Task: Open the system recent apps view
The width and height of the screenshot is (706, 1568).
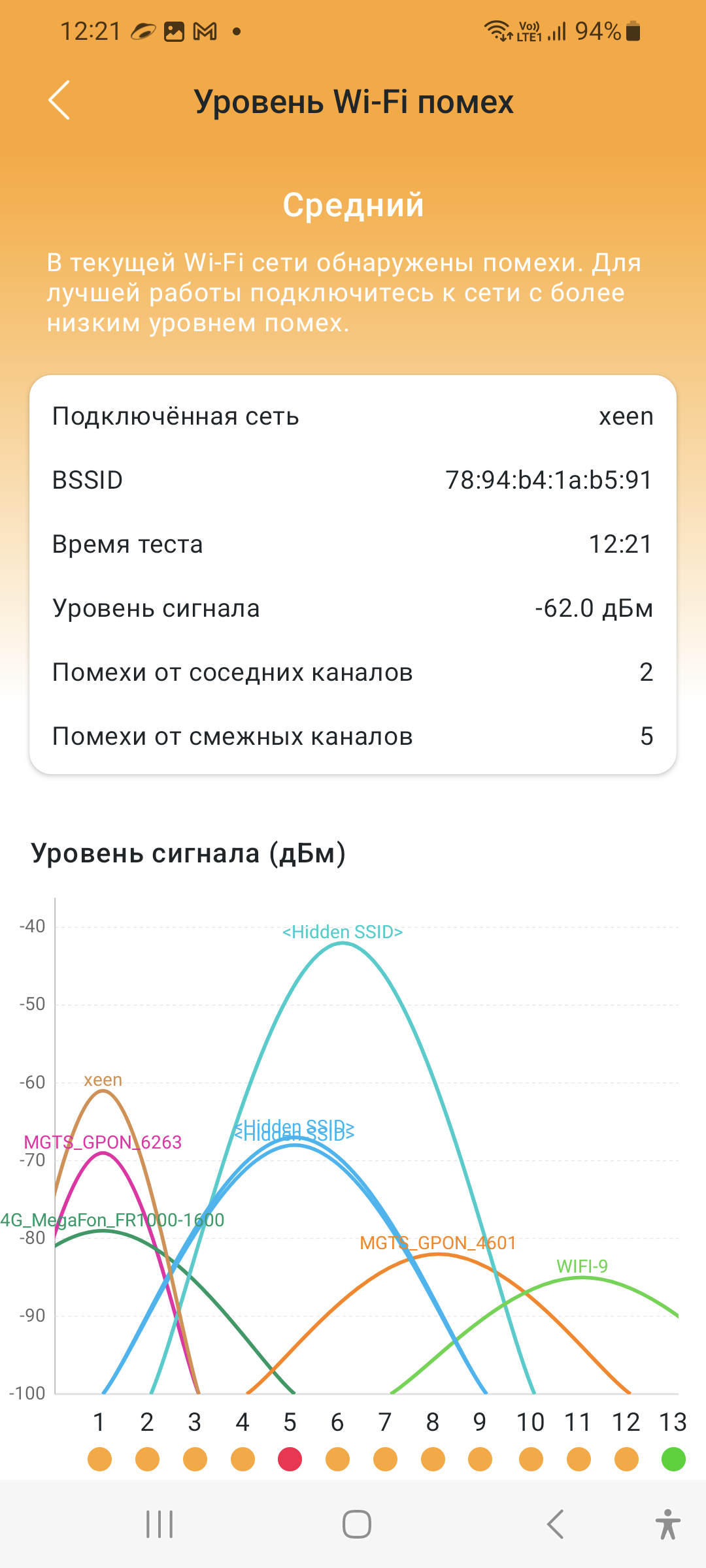Action: (x=160, y=1524)
